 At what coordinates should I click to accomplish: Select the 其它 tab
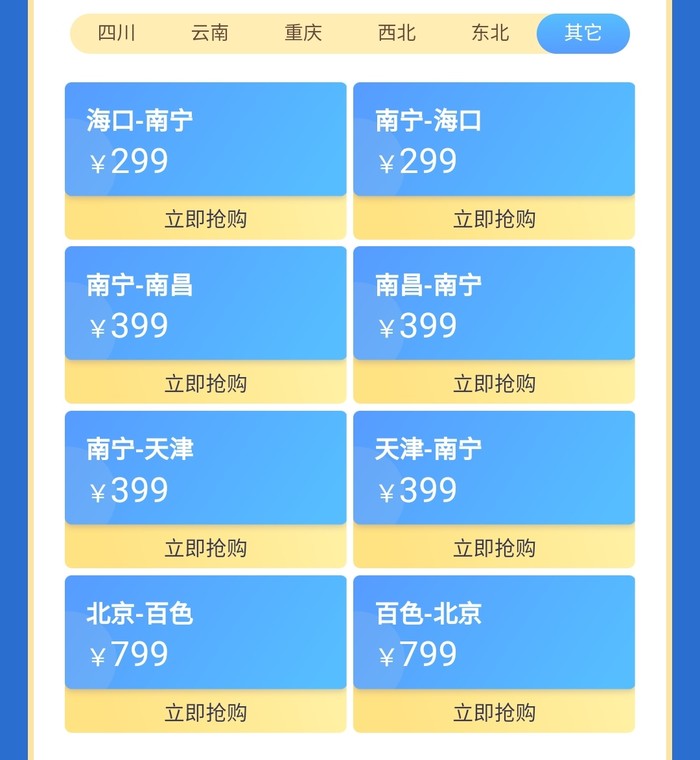[x=583, y=33]
